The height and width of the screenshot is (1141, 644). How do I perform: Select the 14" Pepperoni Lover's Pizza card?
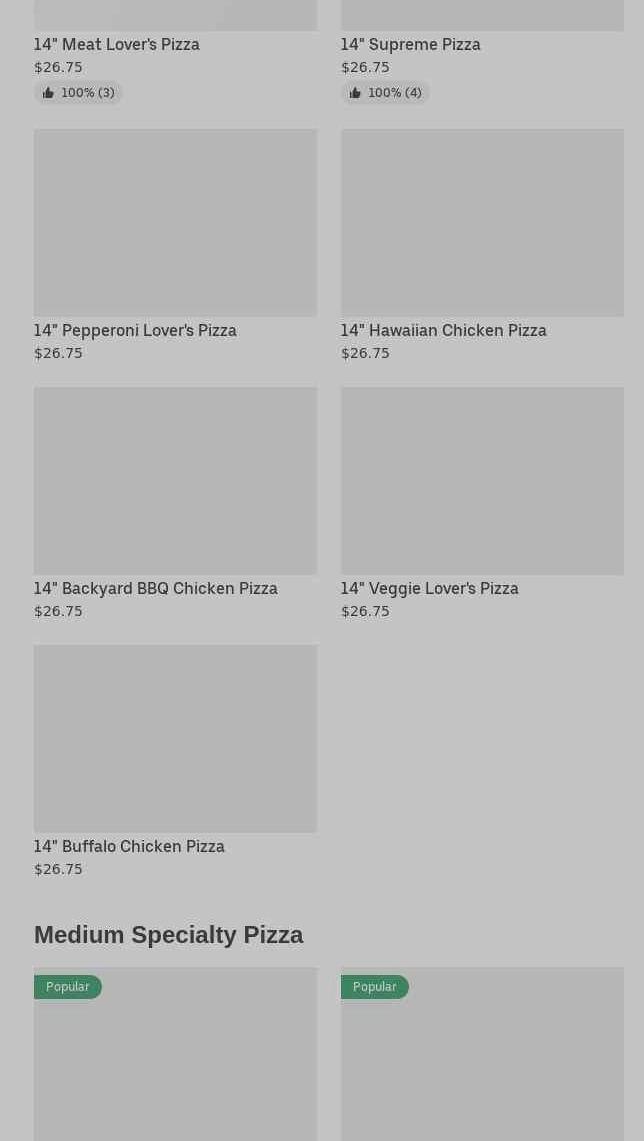175,245
